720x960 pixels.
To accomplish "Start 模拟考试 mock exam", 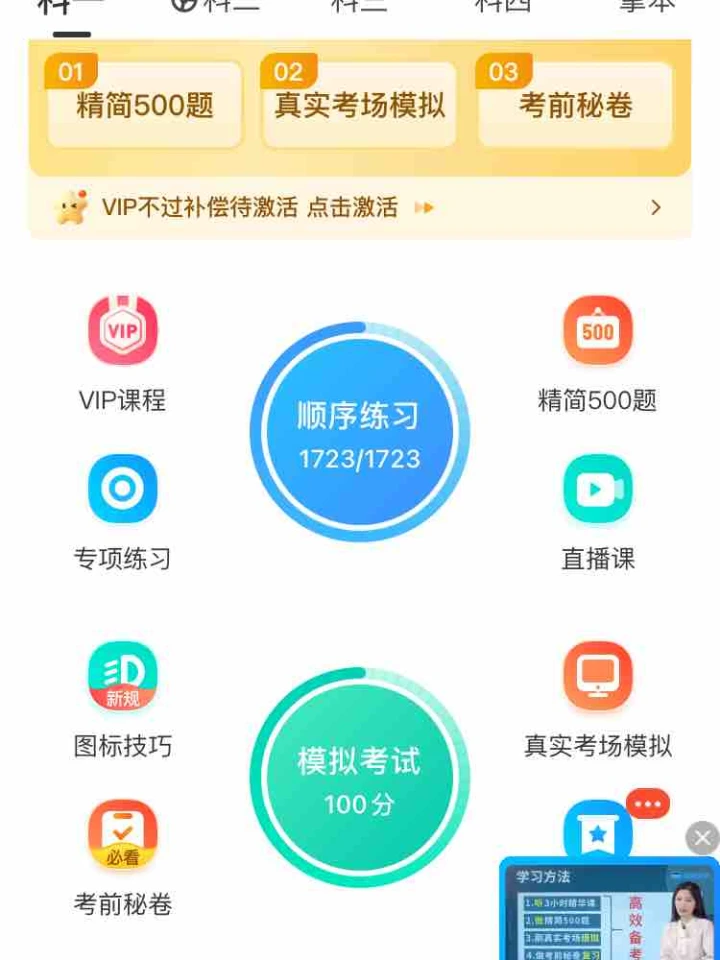I will (x=360, y=778).
